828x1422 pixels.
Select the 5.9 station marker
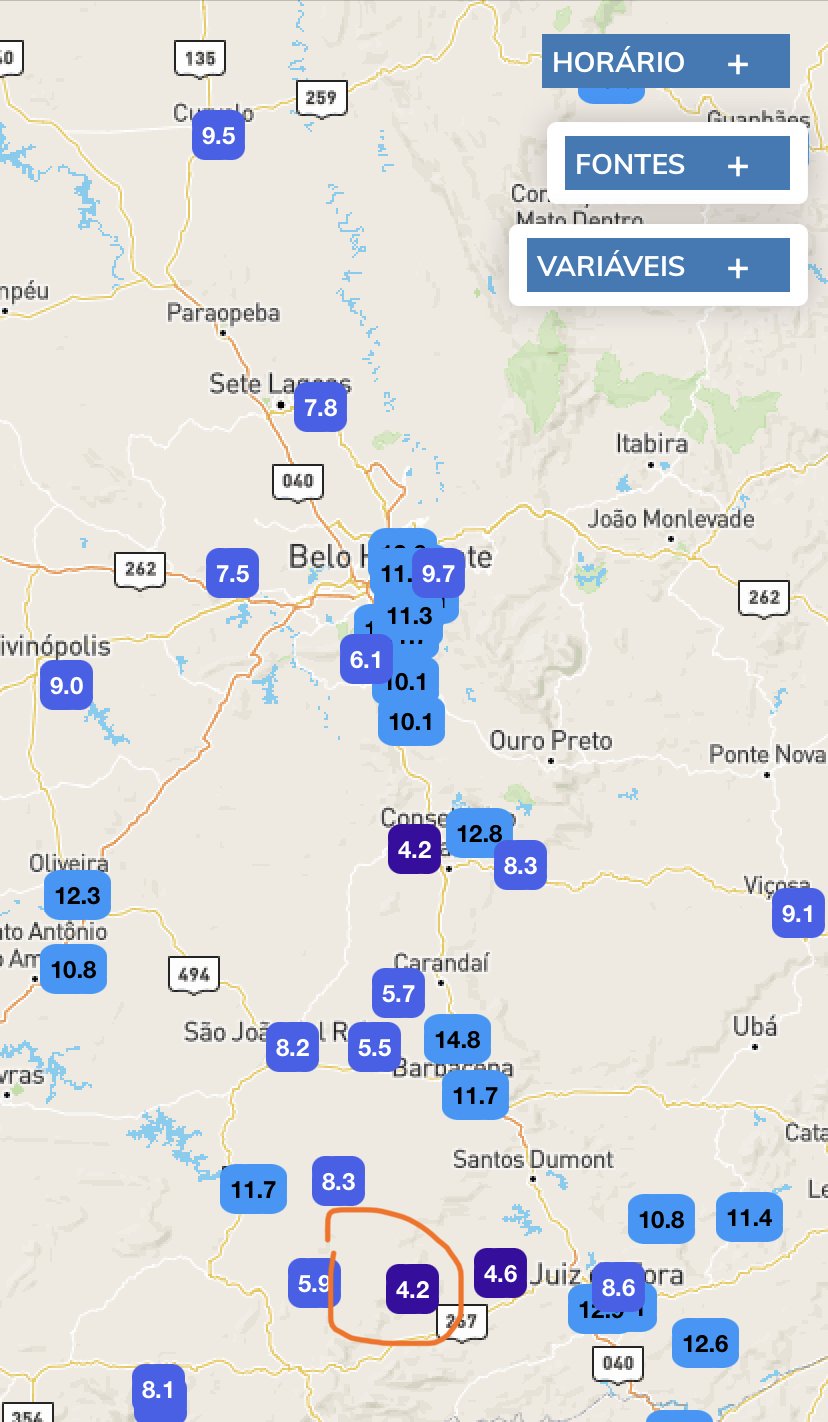tap(314, 1283)
